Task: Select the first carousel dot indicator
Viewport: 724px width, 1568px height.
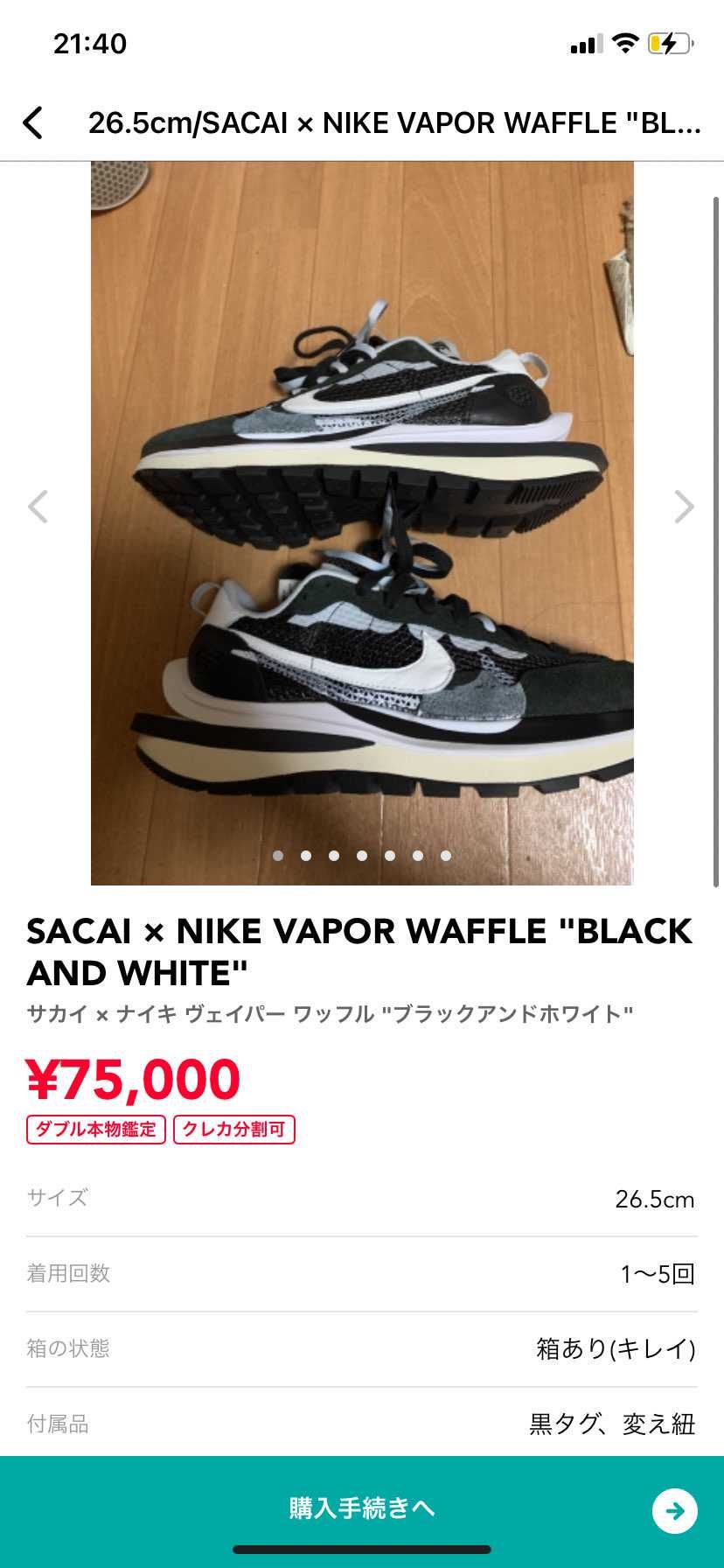Action: tap(277, 856)
